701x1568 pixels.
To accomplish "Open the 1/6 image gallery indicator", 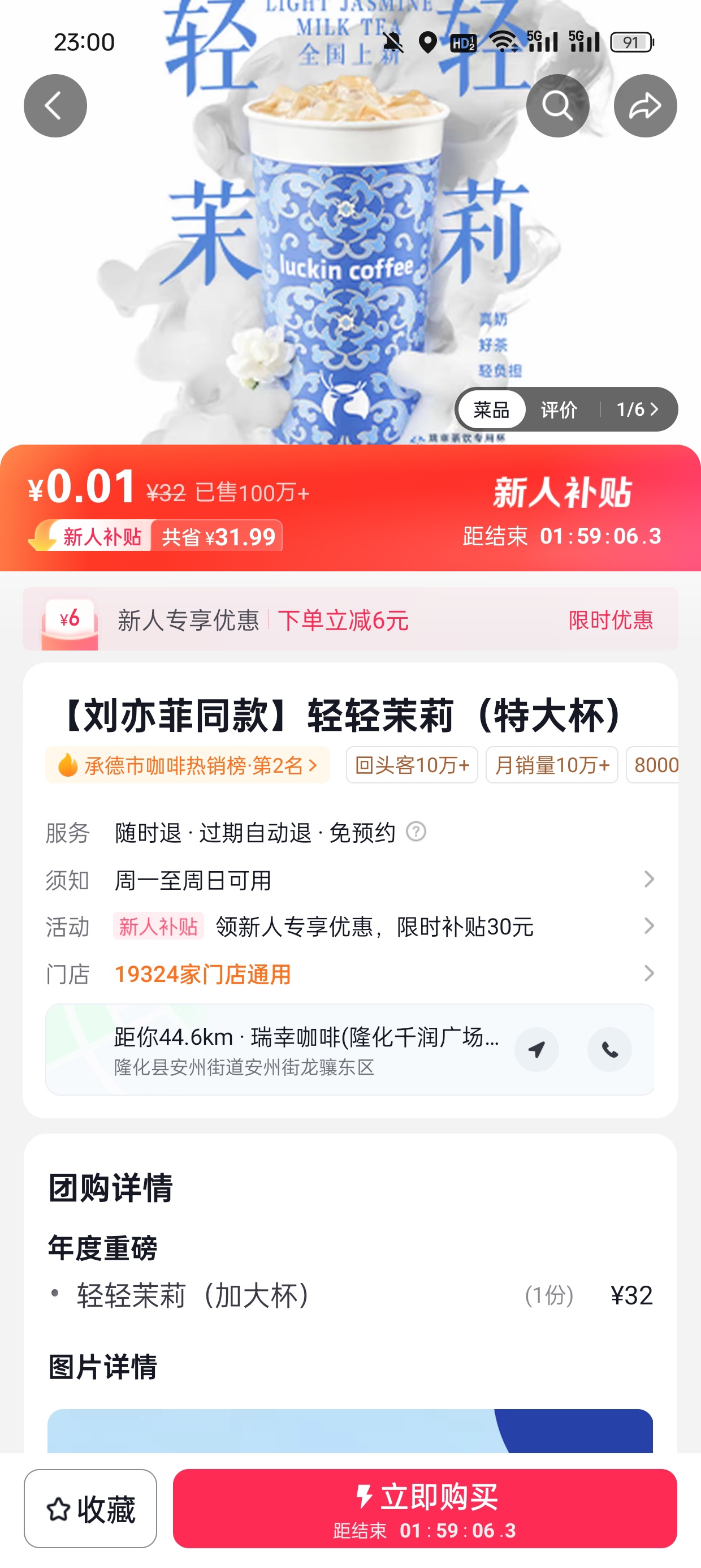I will tap(638, 410).
